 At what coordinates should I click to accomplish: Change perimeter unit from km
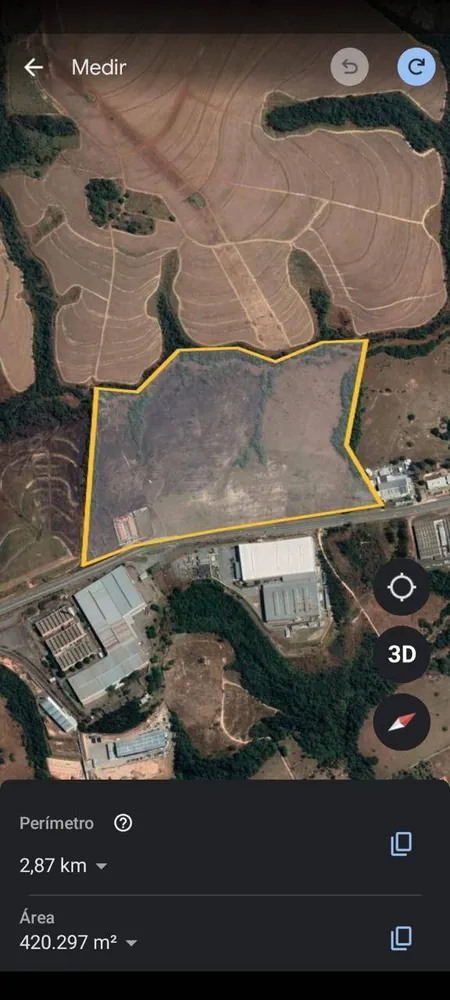click(x=101, y=866)
